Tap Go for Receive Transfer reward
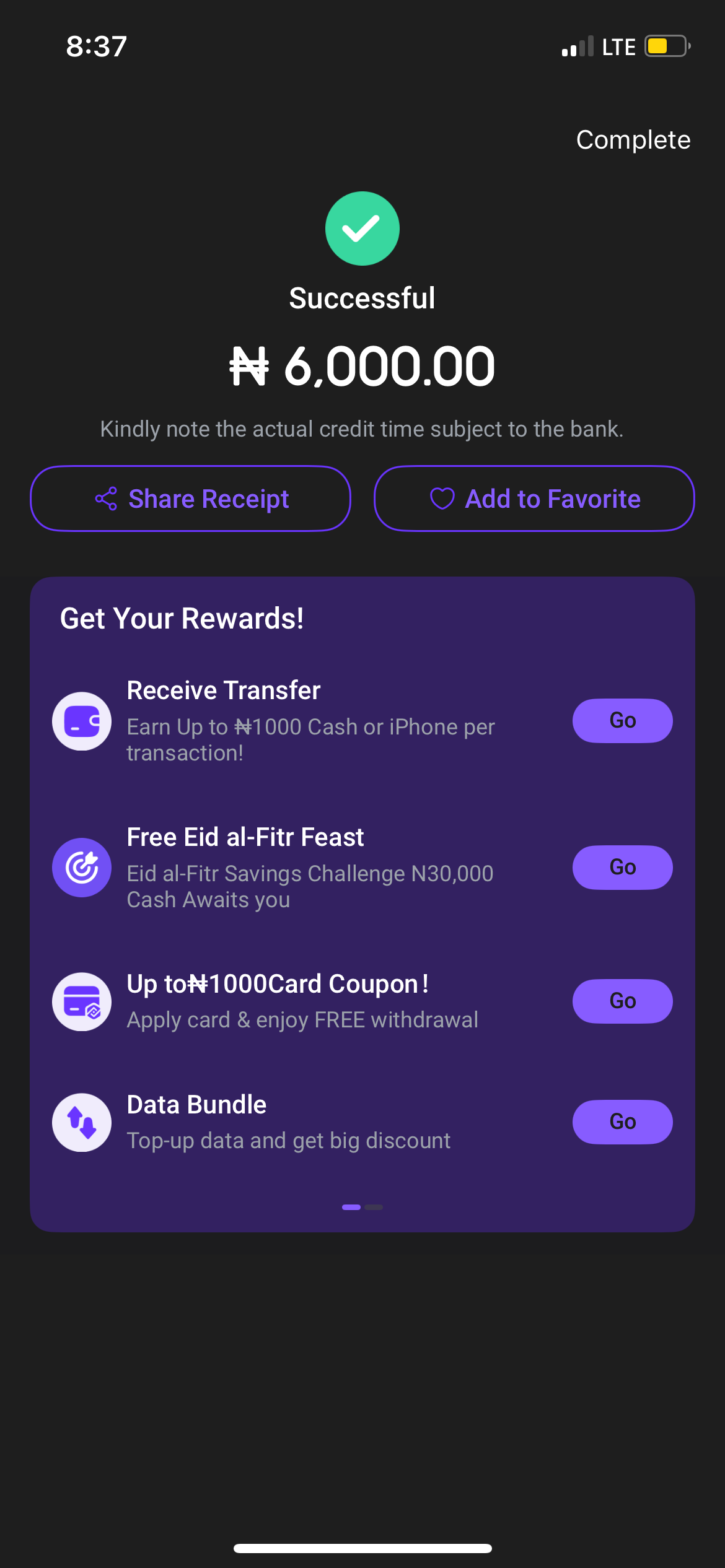725x1568 pixels. coord(622,720)
